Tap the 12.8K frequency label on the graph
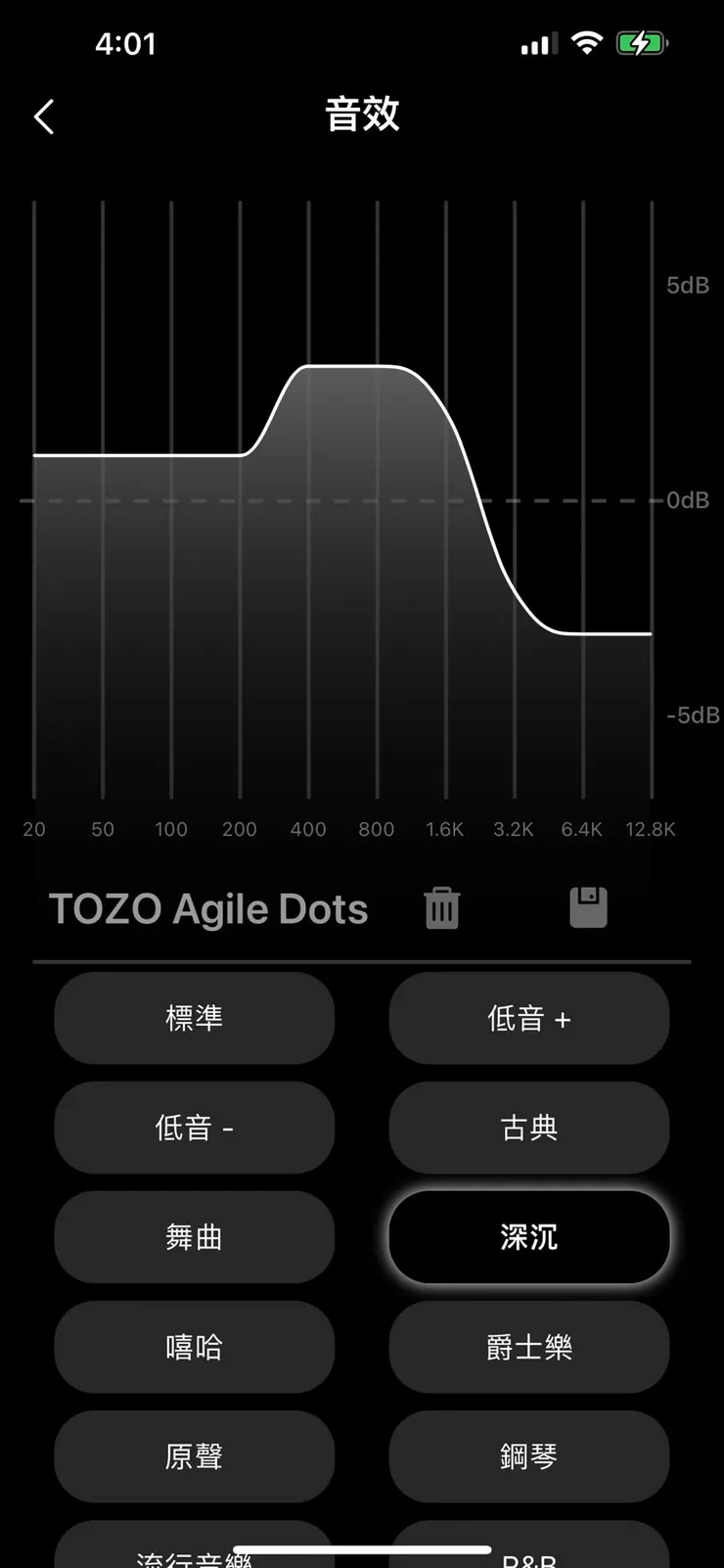 [x=650, y=829]
